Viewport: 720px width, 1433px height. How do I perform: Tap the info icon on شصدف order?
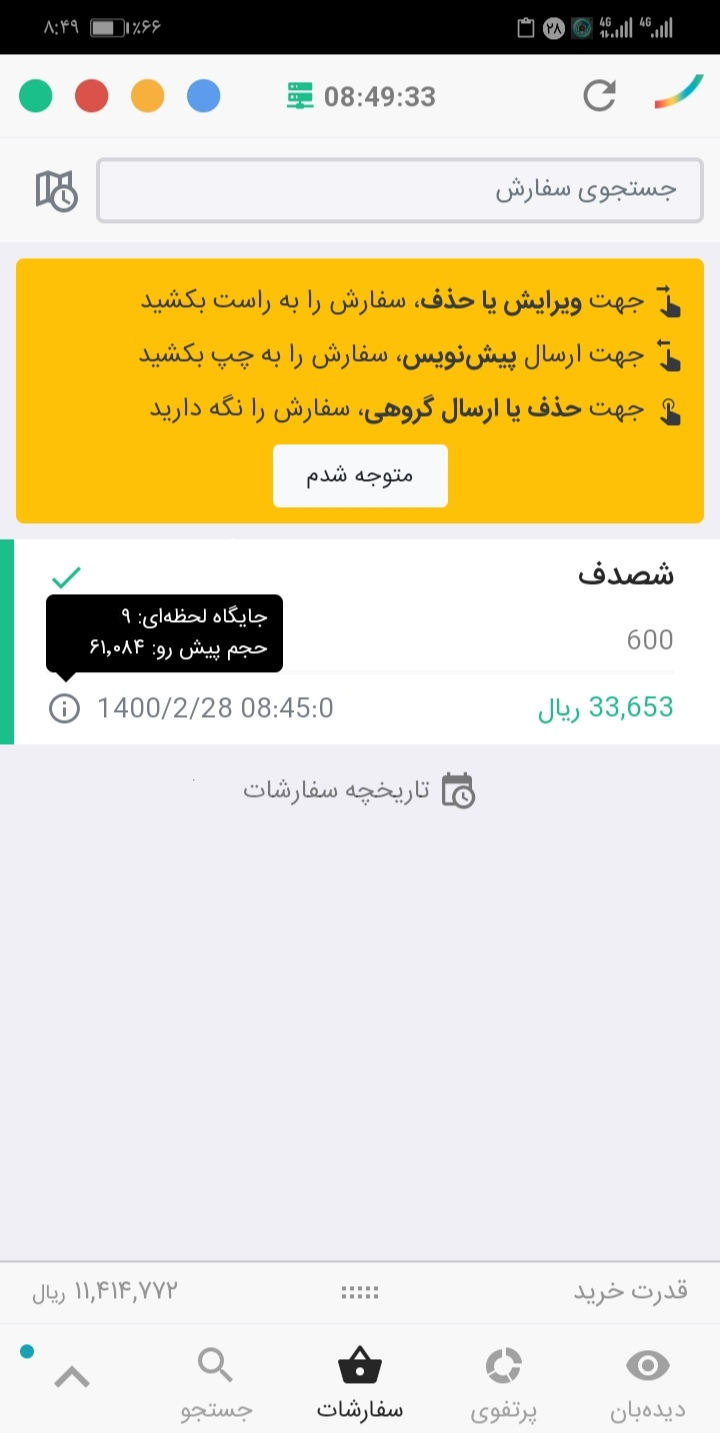point(64,709)
